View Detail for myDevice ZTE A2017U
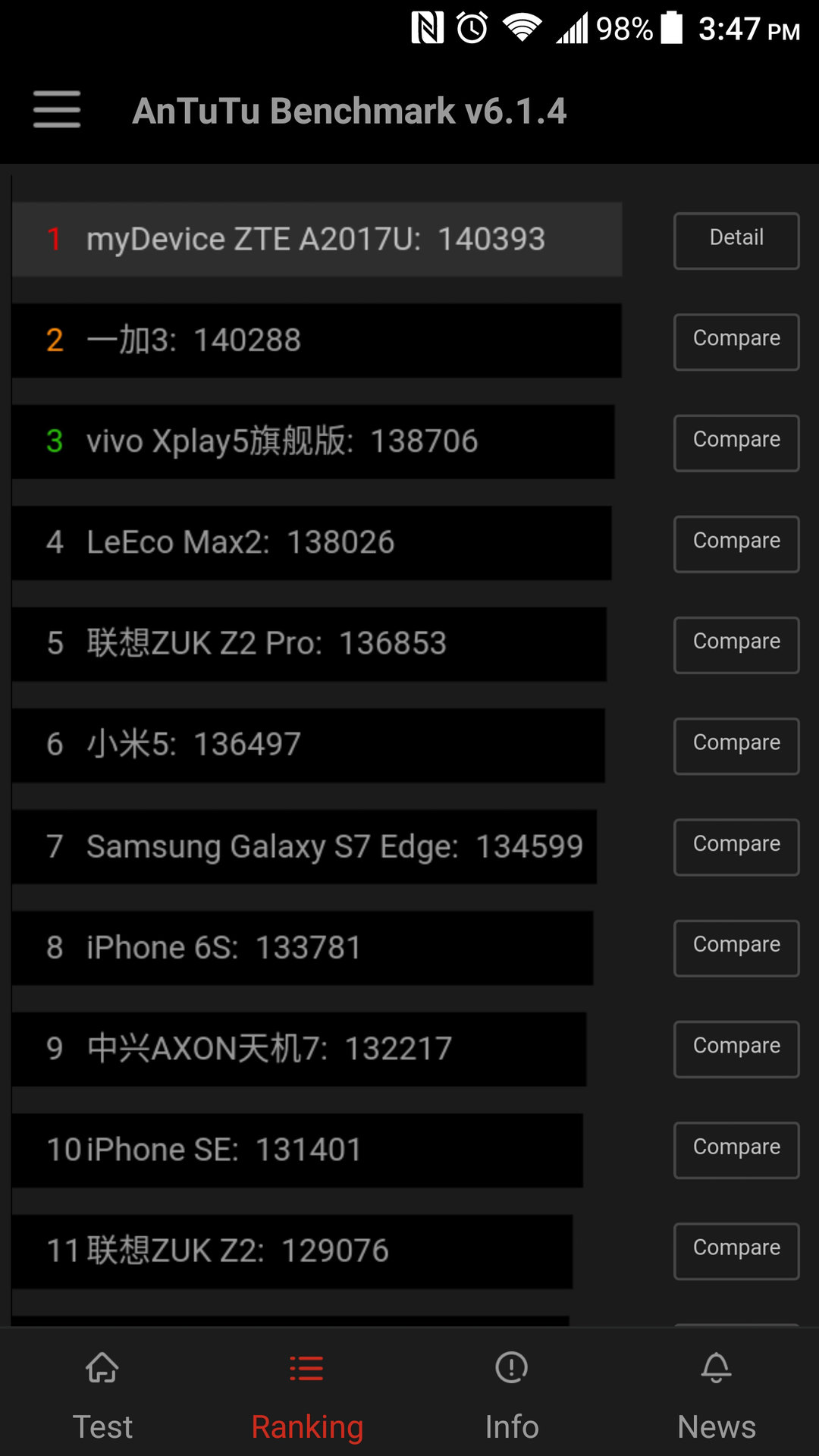The width and height of the screenshot is (819, 1456). coord(736,240)
